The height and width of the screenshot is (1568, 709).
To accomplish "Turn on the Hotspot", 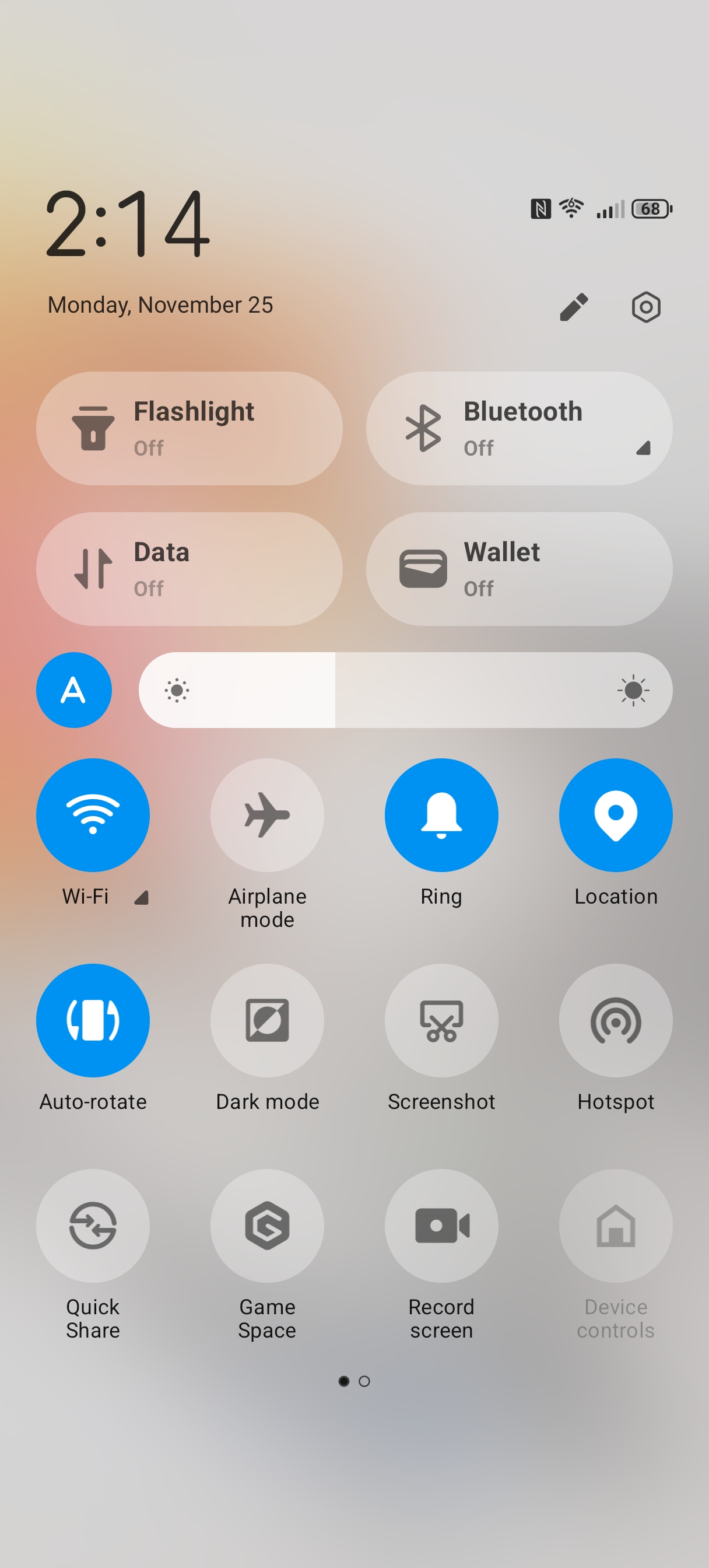I will pos(616,1020).
